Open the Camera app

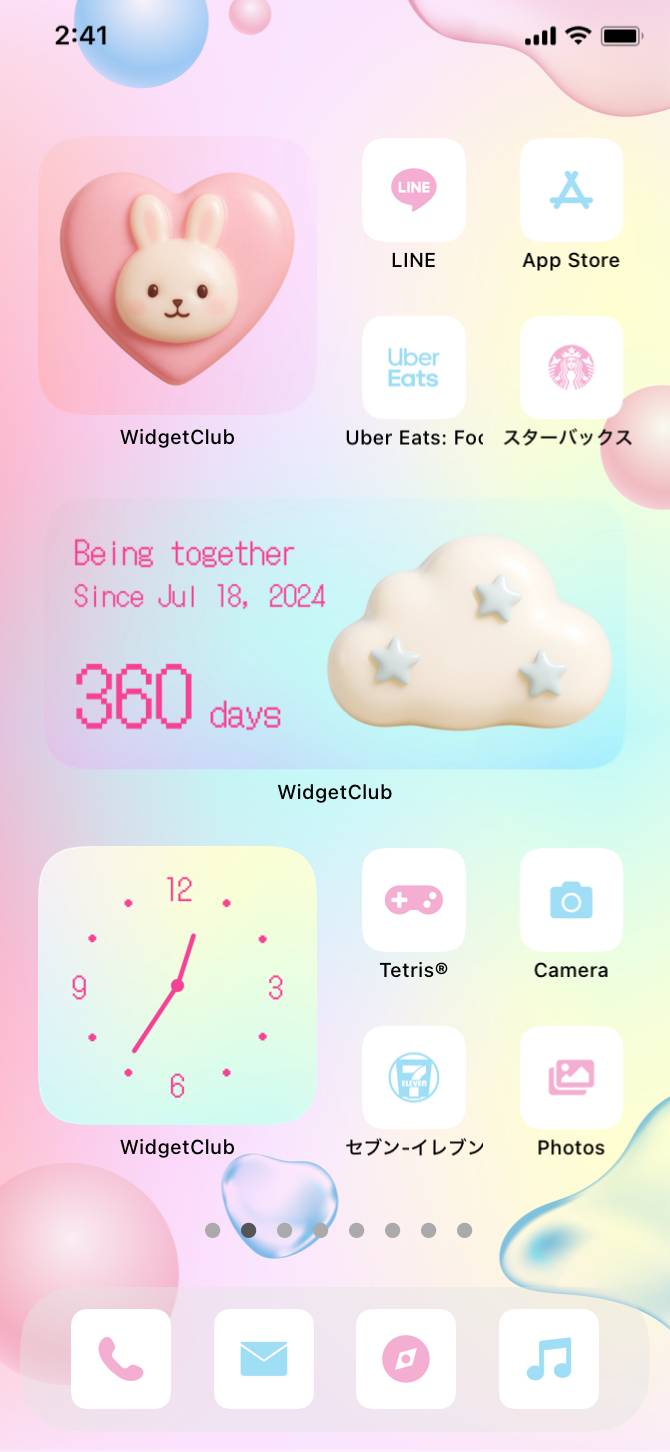pyautogui.click(x=571, y=900)
